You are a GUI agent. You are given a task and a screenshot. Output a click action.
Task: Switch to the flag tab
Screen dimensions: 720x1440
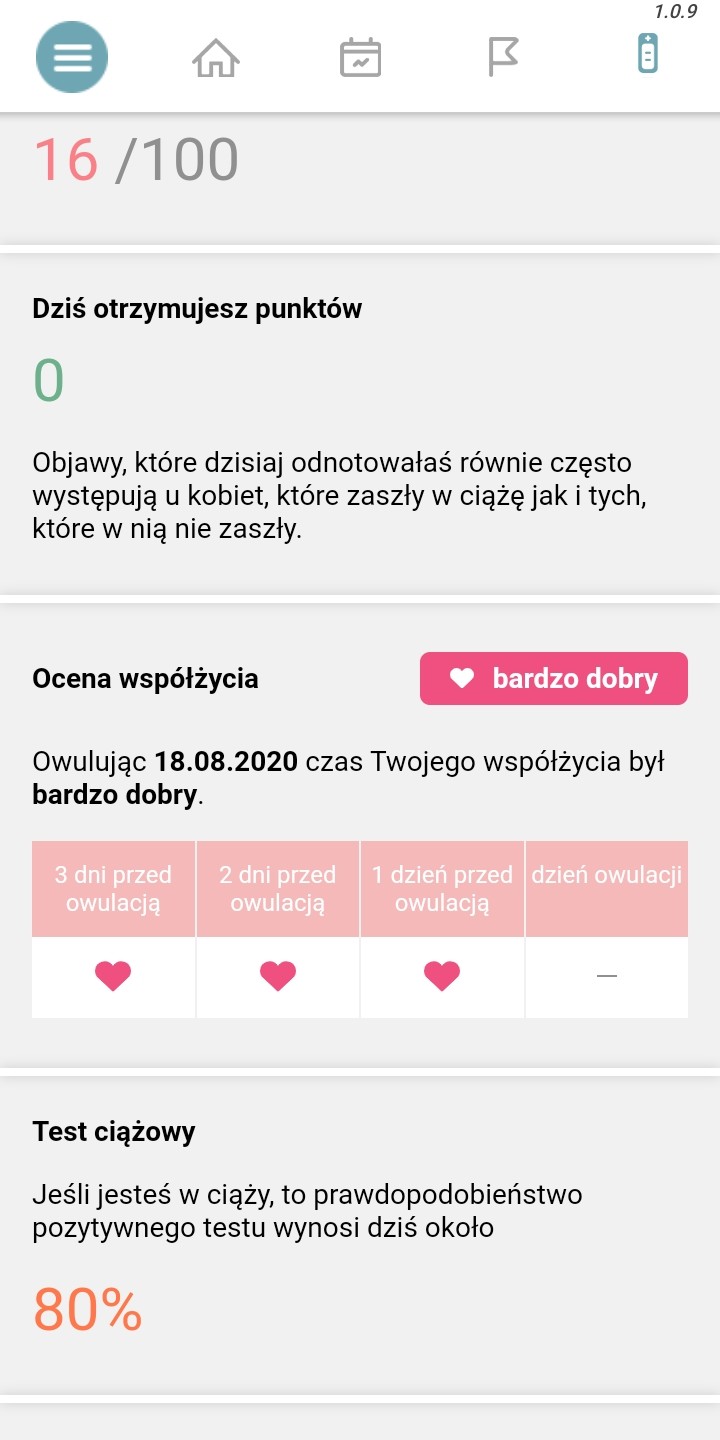(x=503, y=57)
